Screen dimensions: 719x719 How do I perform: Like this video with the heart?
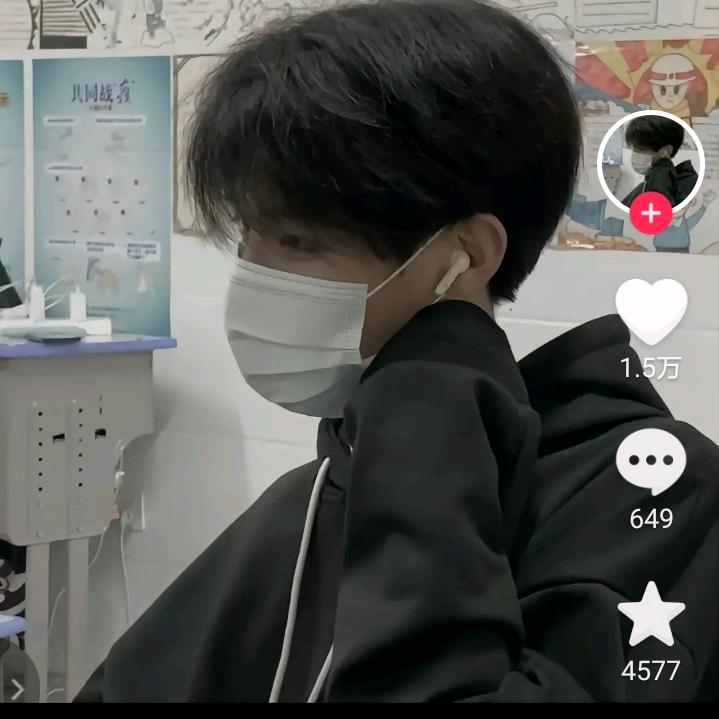[651, 311]
